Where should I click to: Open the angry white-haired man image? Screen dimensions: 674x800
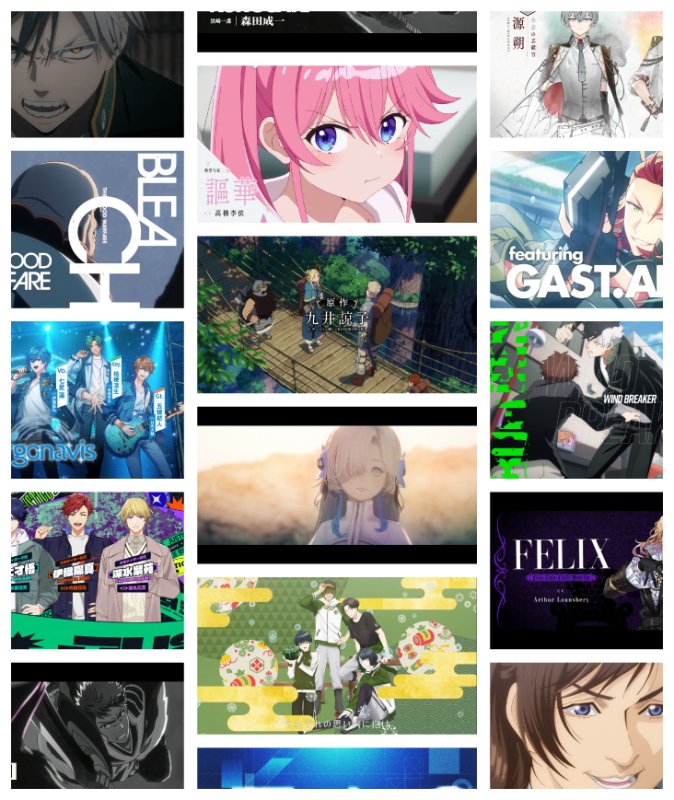(97, 74)
